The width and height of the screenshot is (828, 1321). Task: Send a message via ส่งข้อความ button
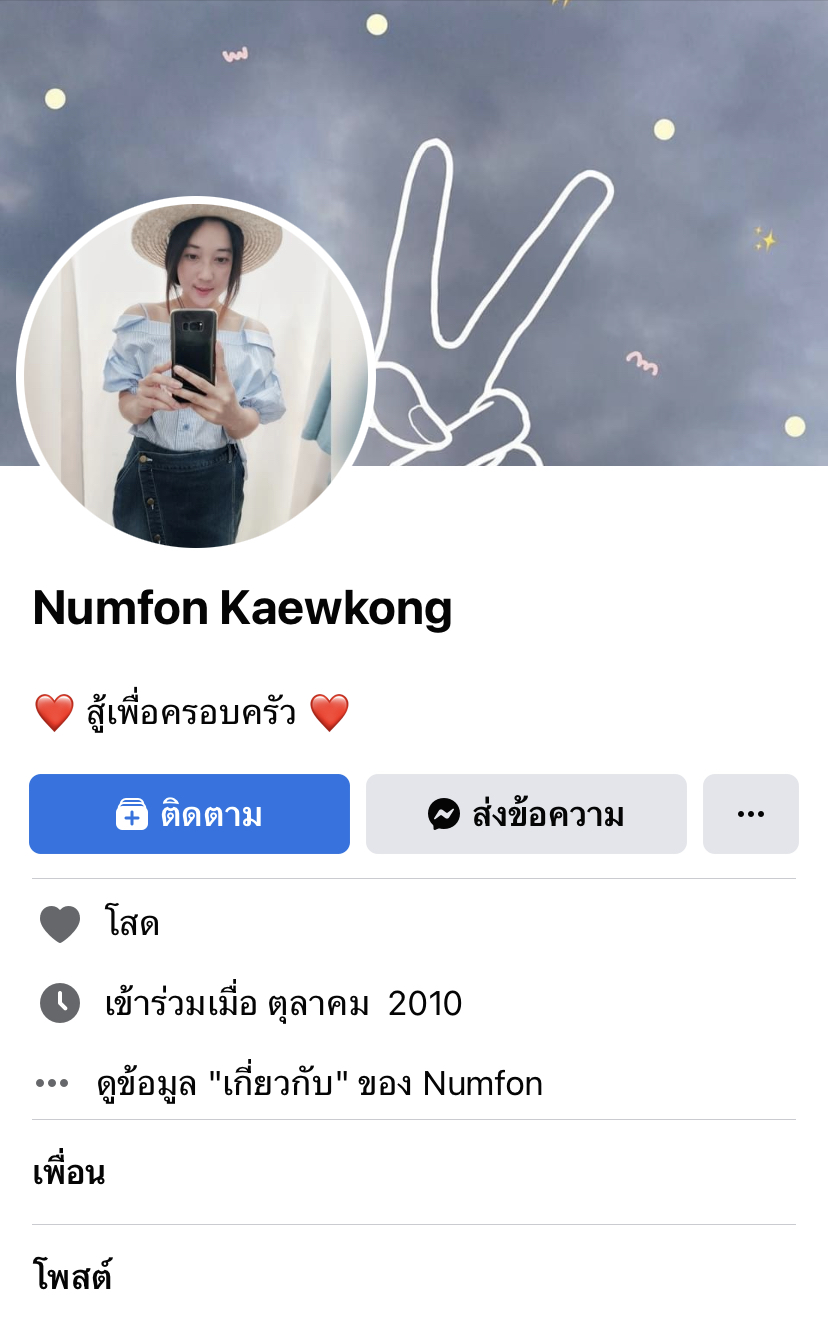pos(526,814)
